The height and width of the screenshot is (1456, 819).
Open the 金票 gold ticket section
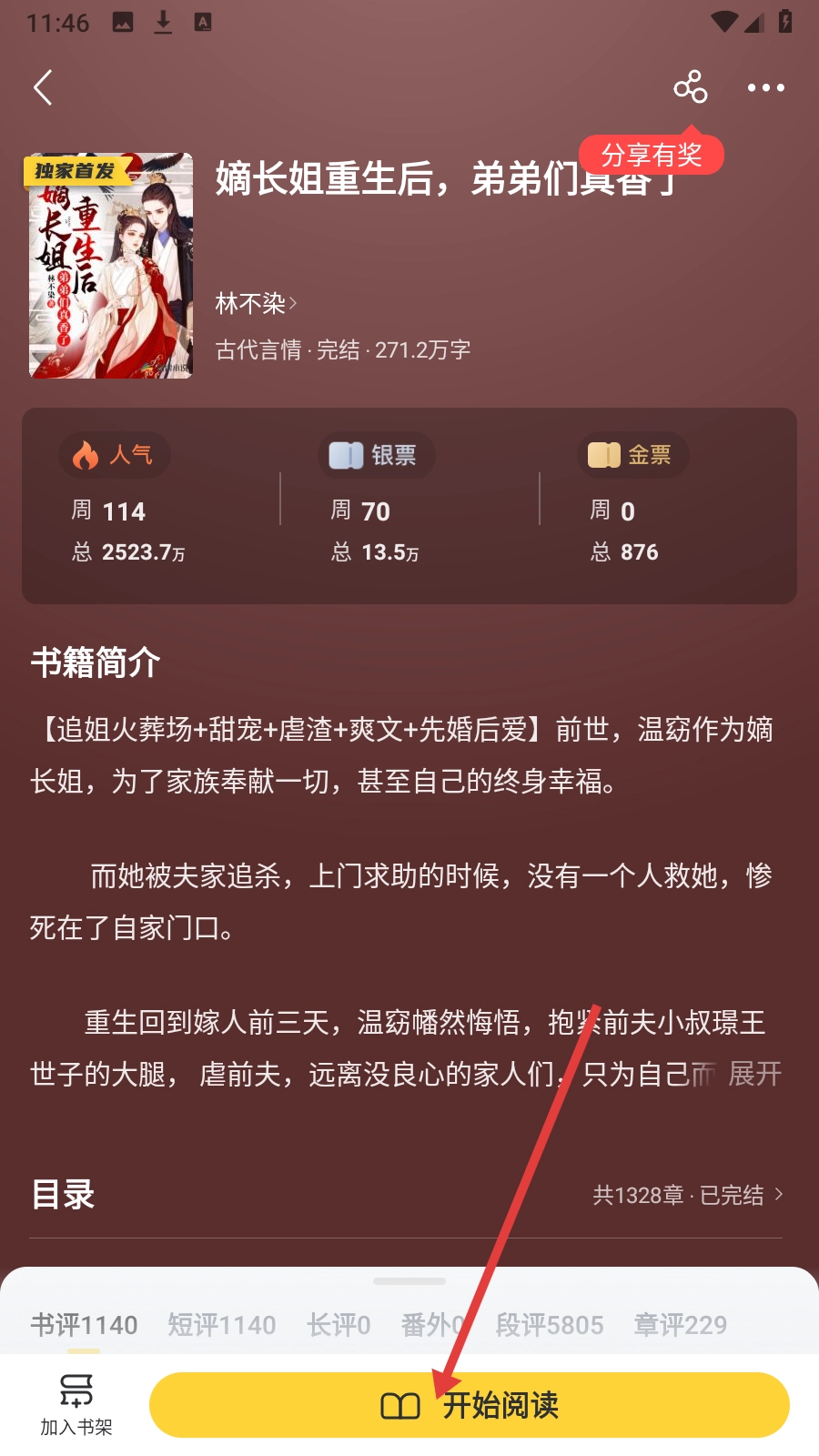click(x=632, y=455)
